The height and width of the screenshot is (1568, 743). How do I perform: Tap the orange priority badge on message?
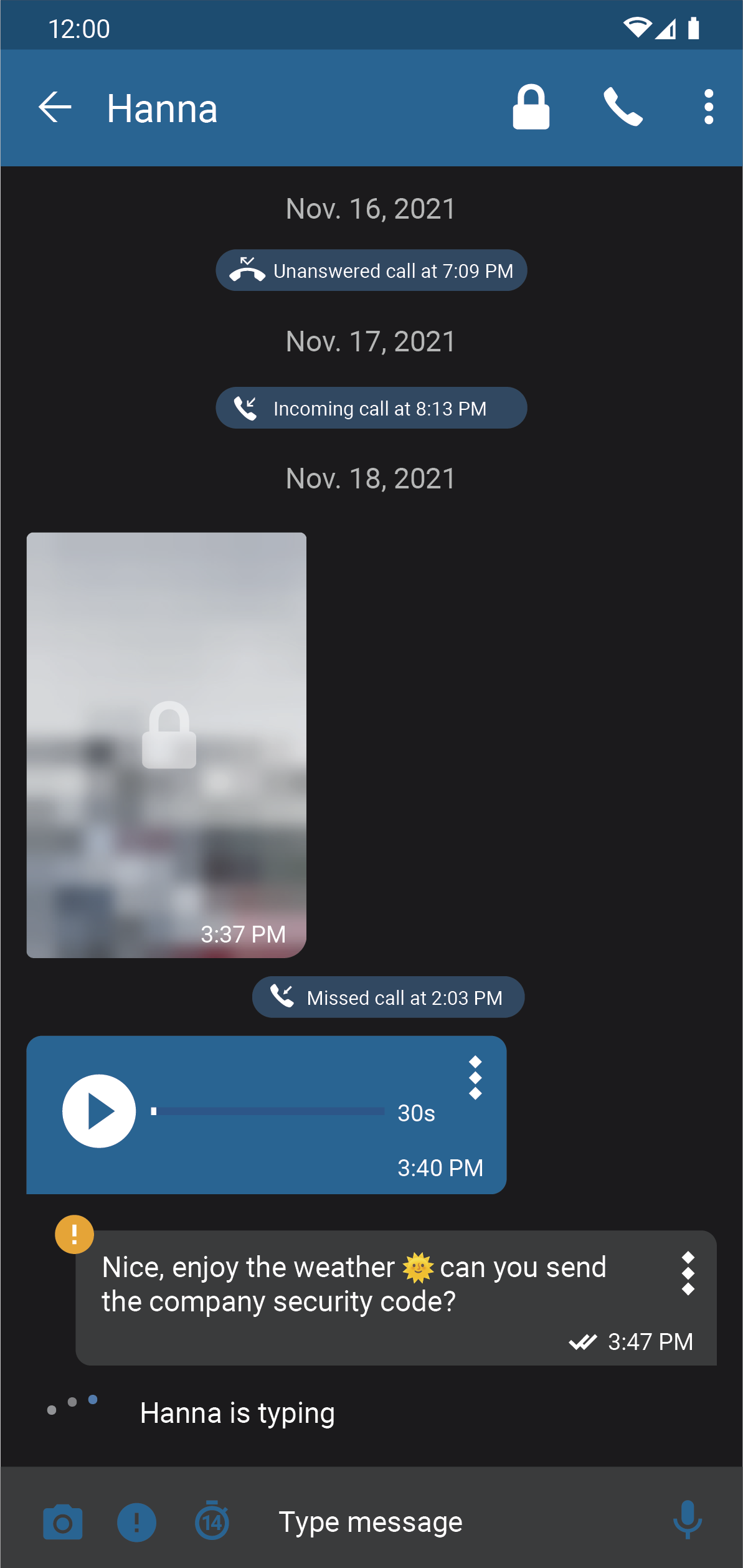pyautogui.click(x=74, y=1234)
